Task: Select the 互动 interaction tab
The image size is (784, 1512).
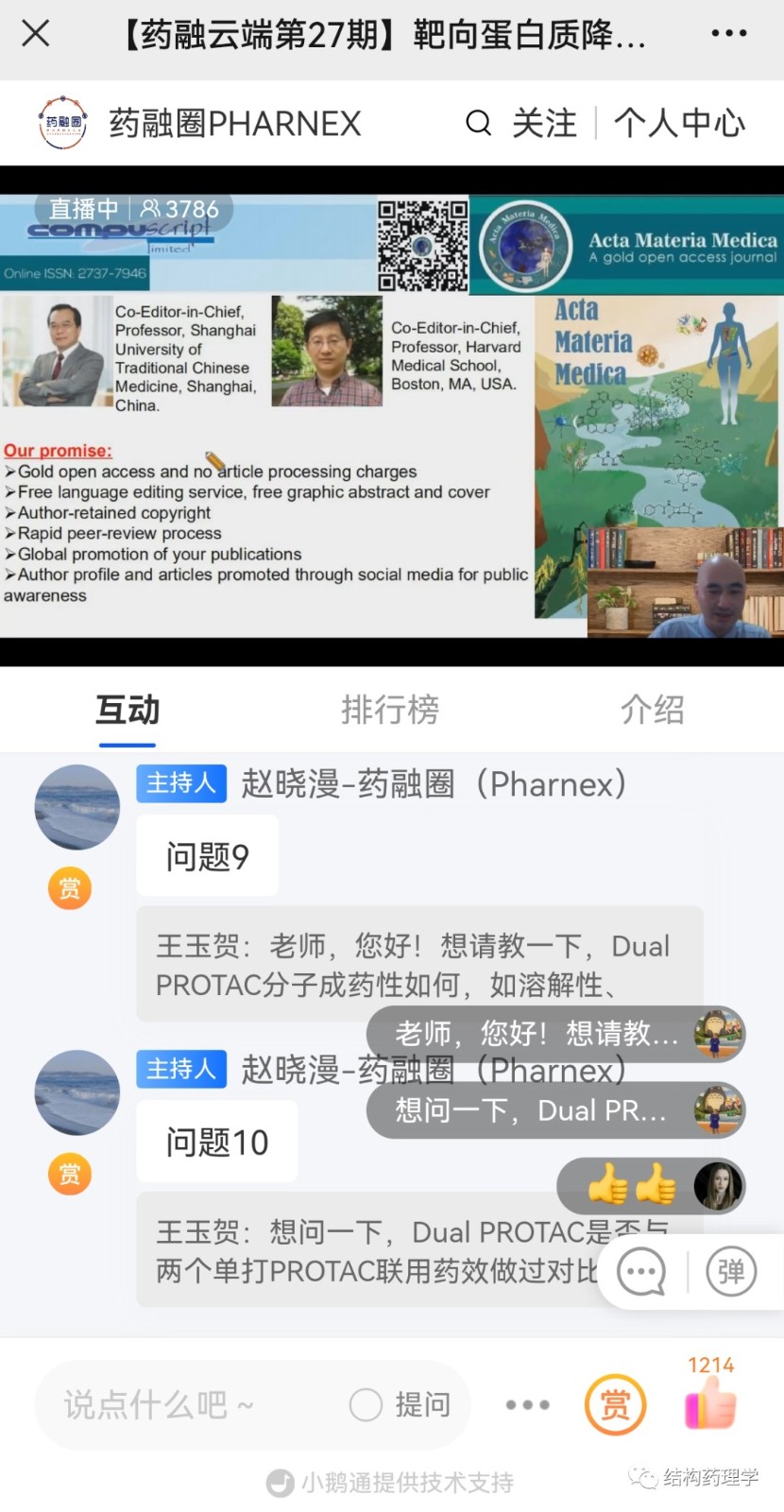Action: [127, 710]
